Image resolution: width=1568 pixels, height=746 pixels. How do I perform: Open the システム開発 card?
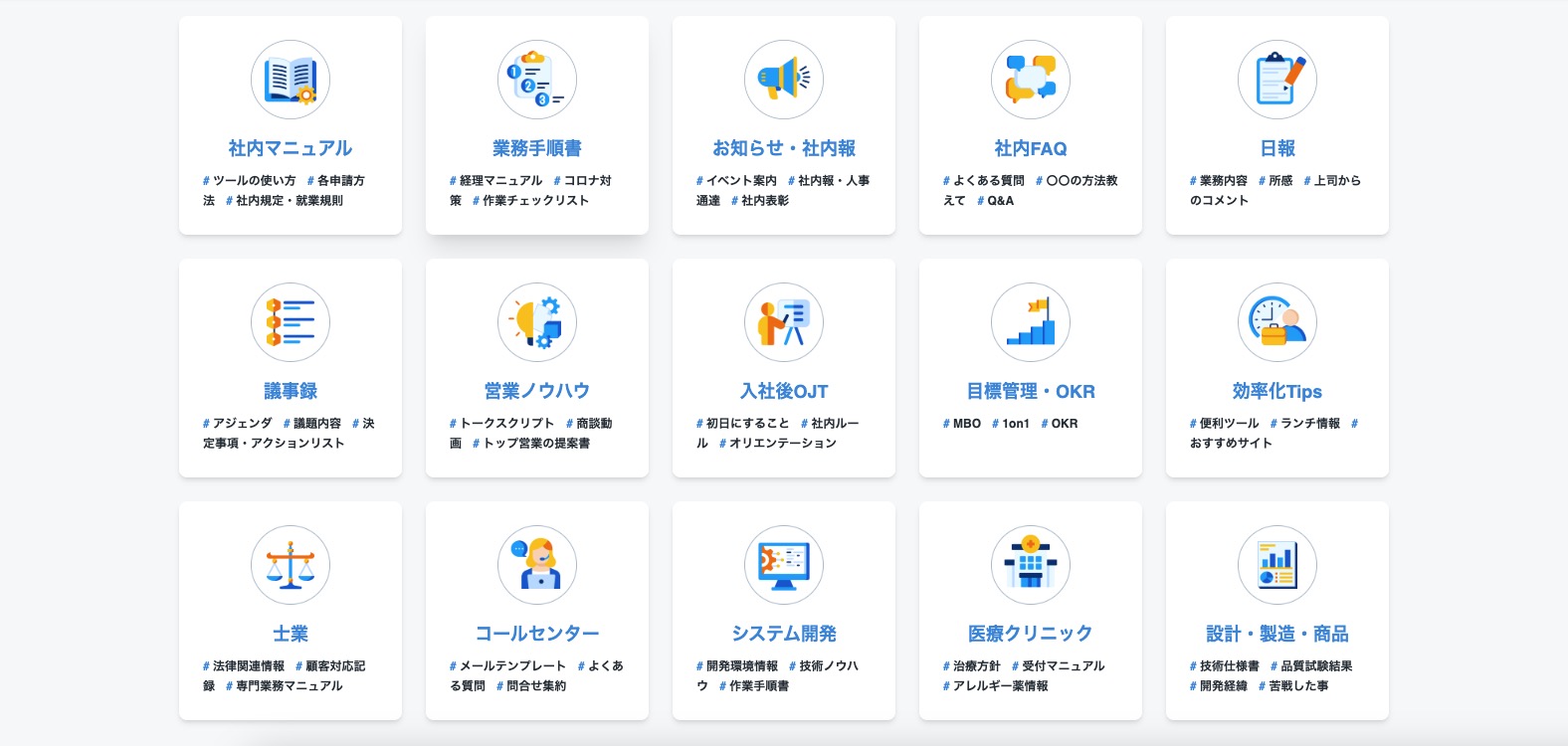783,611
